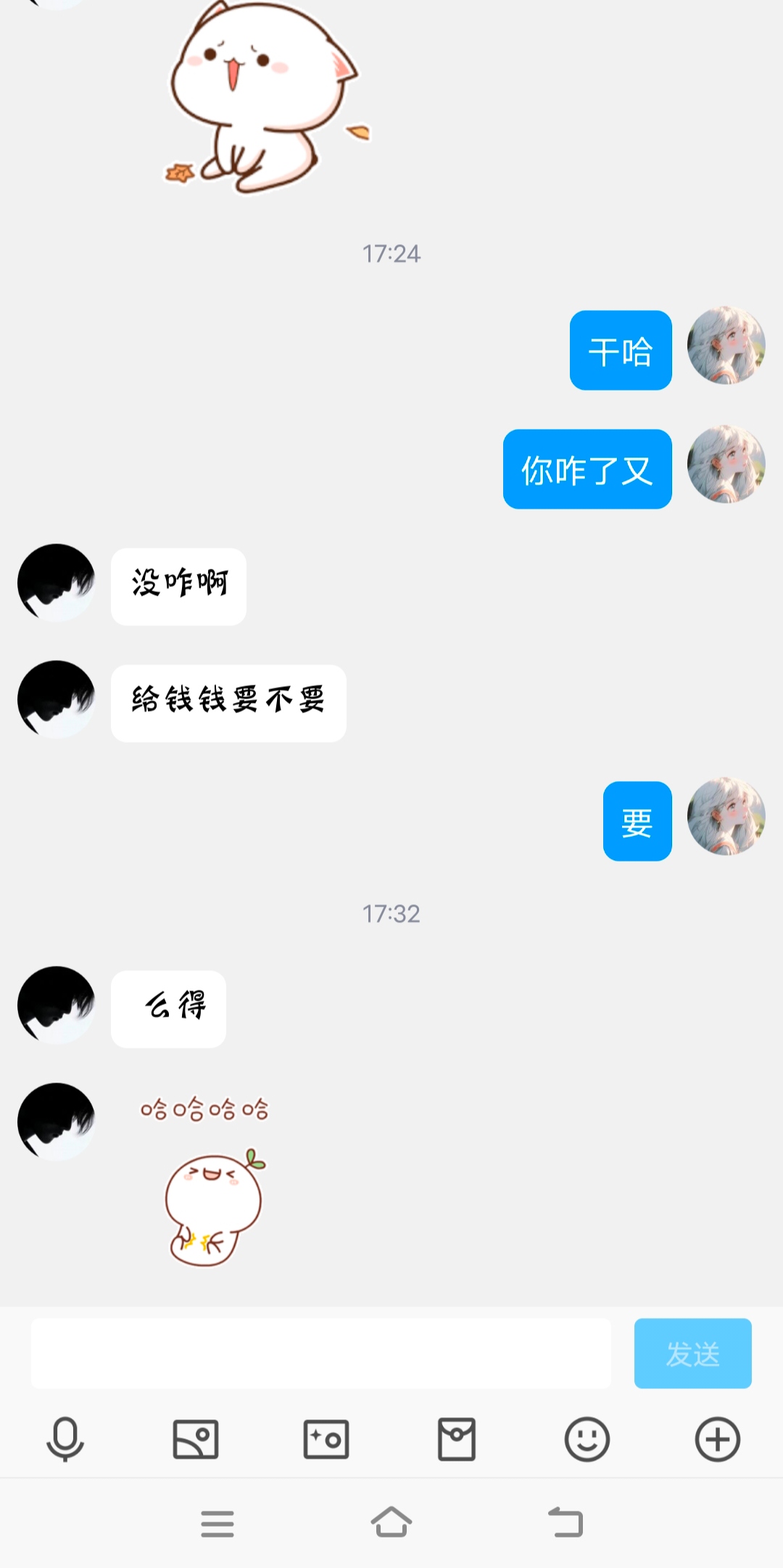Screen dimensions: 783x1568
Task: Tap the blue bubble saying 干哈
Action: click(x=621, y=350)
